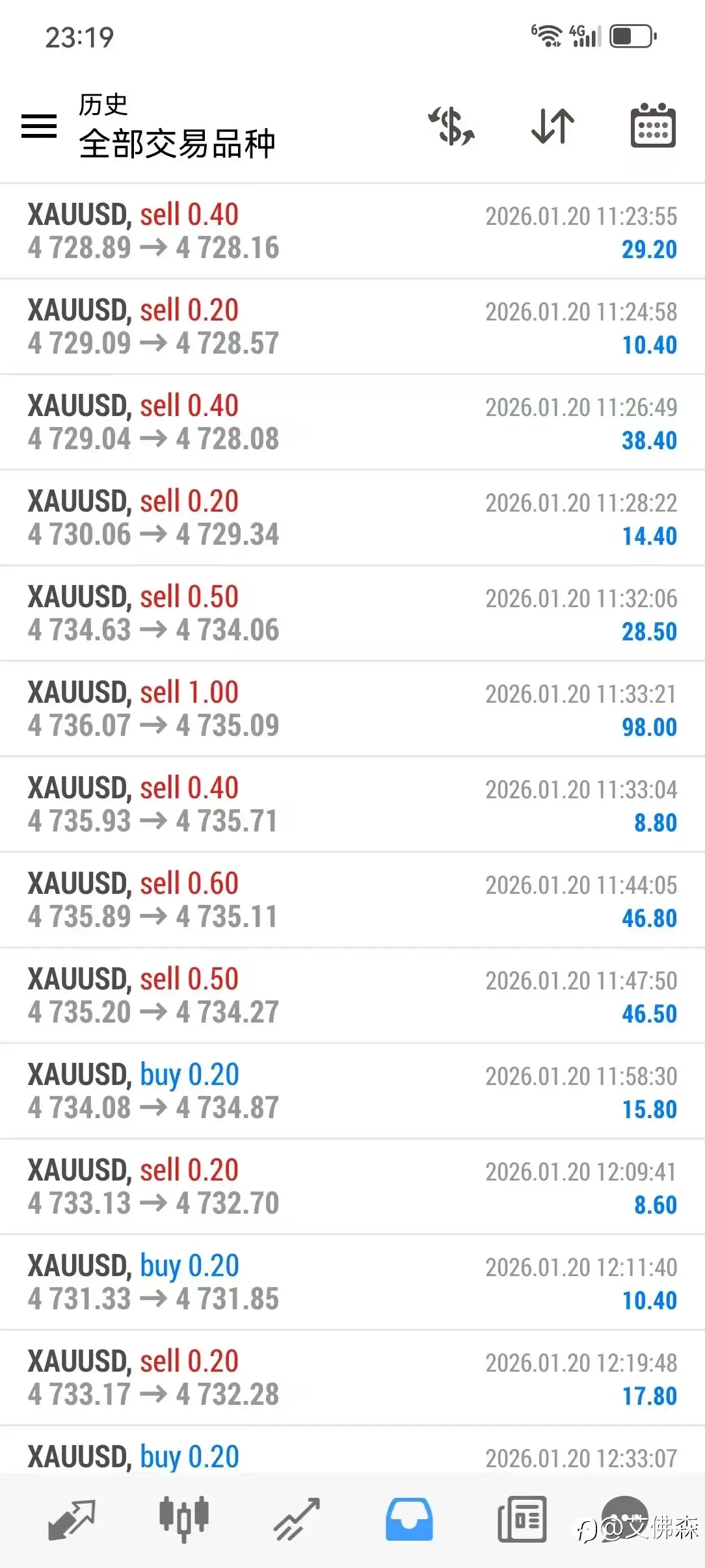Image resolution: width=705 pixels, height=1568 pixels.
Task: View the sell 0.50 trade with profit 28.50
Action: [x=352, y=614]
